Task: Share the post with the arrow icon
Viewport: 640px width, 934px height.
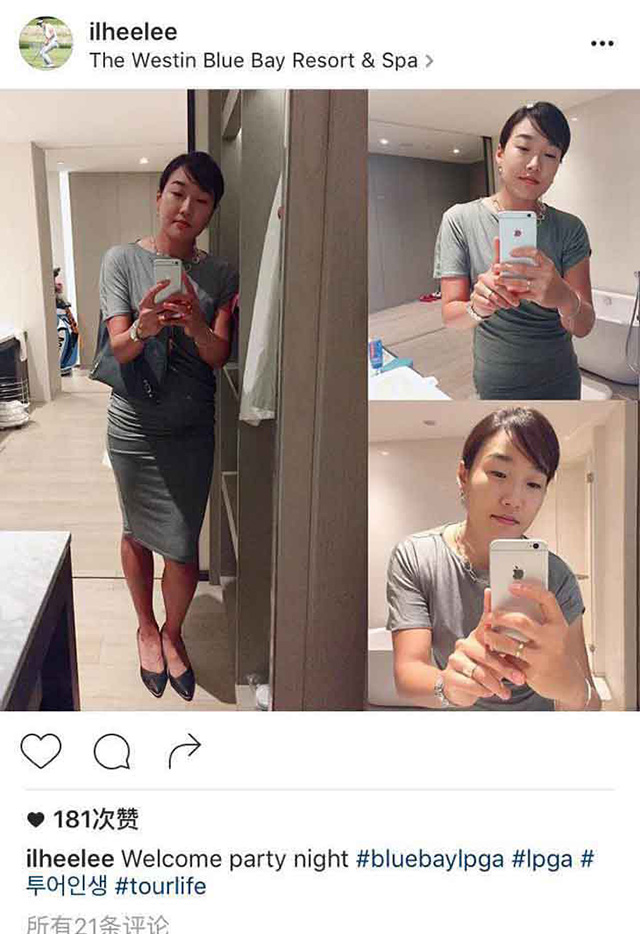Action: [x=184, y=751]
